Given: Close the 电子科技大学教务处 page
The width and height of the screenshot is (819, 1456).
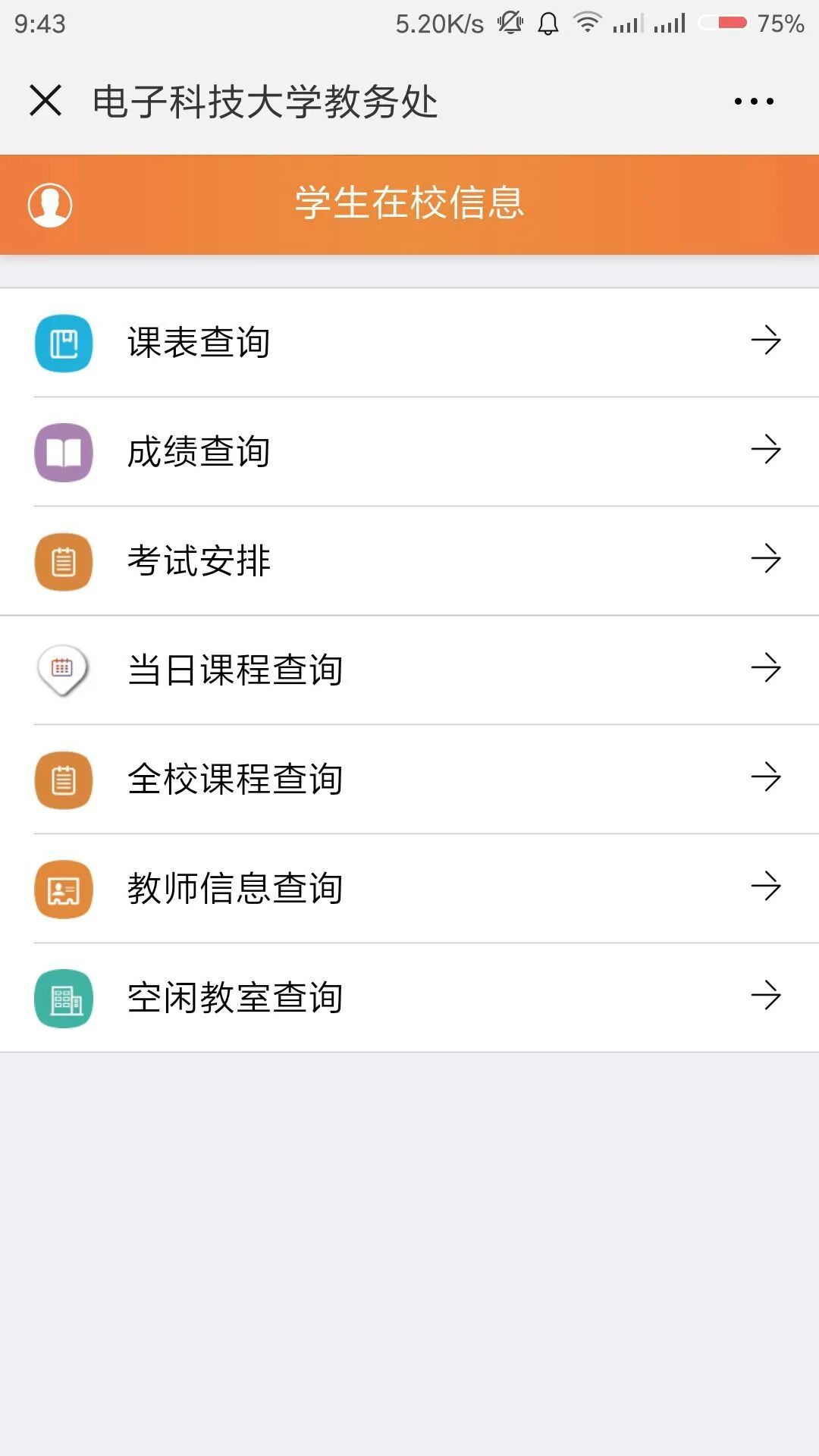Looking at the screenshot, I should coord(45,100).
